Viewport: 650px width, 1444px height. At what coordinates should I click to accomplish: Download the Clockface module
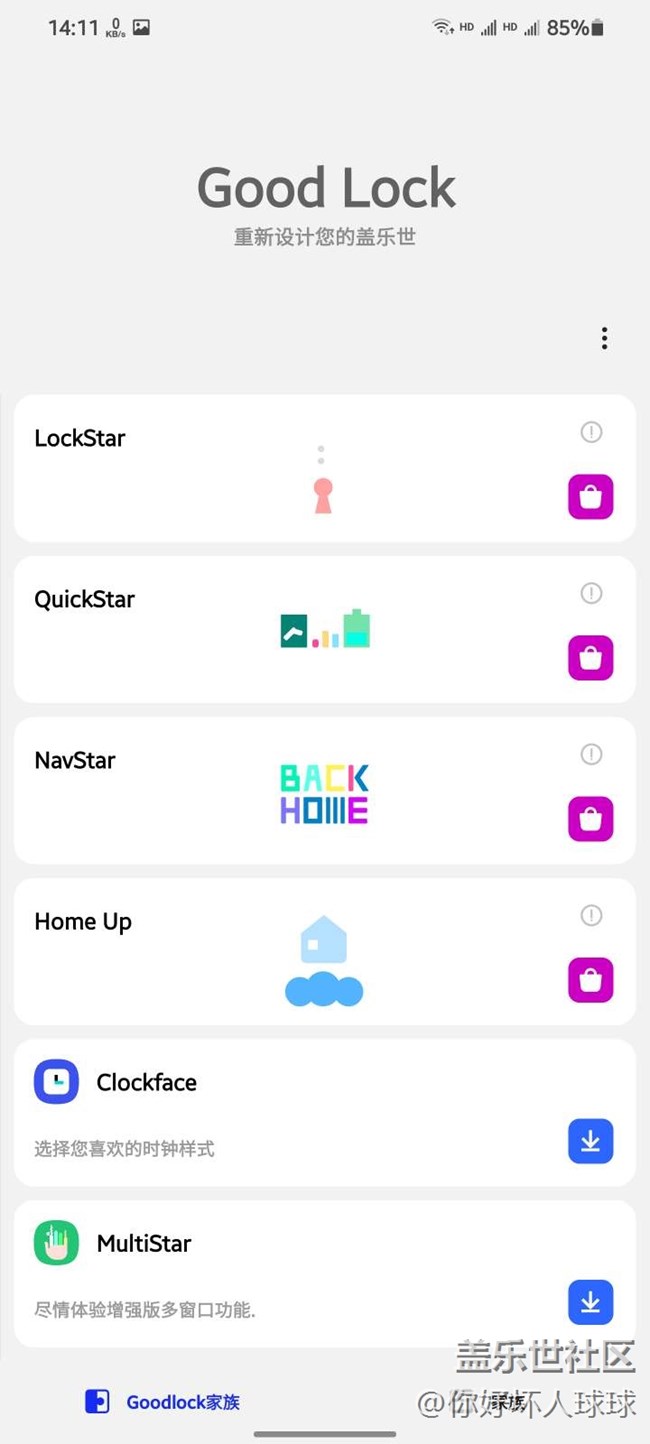(x=590, y=1141)
